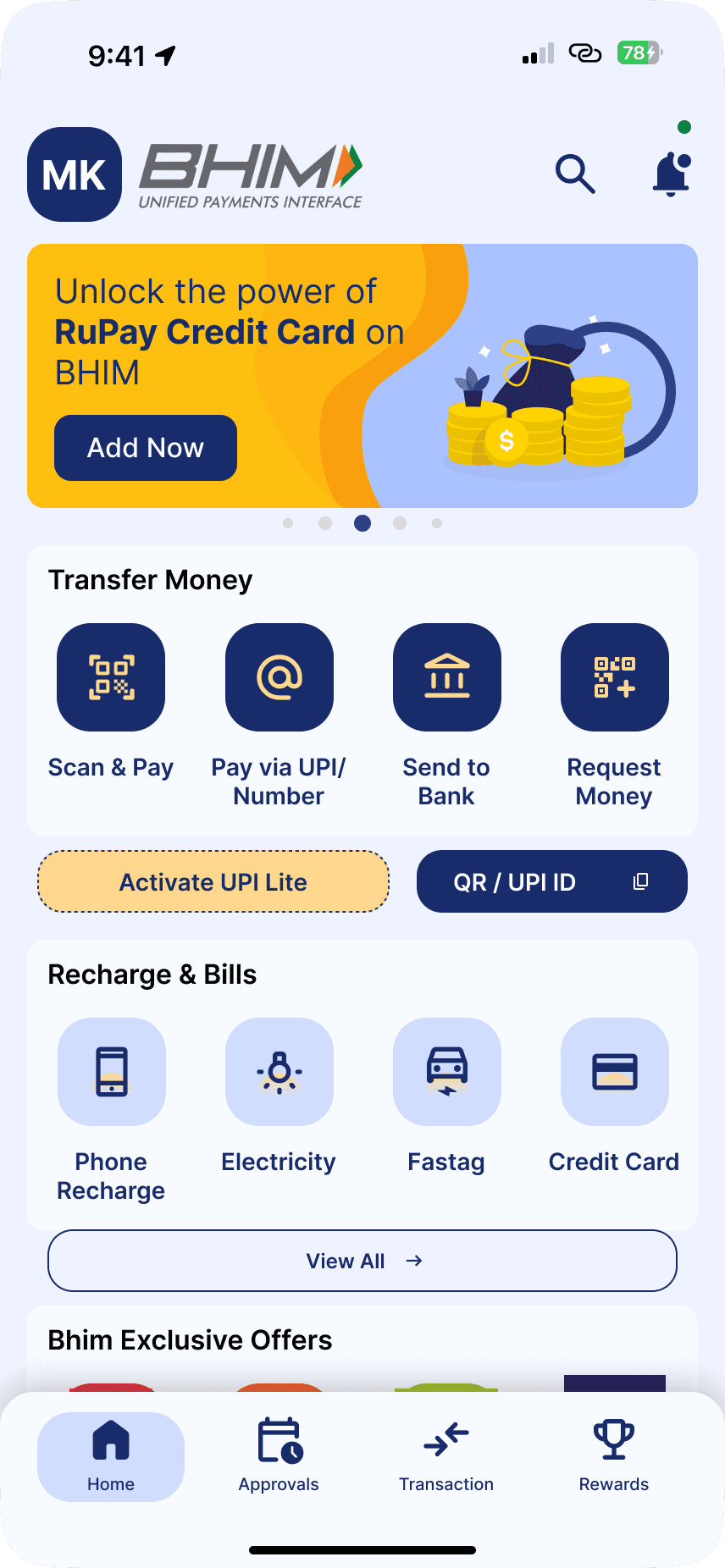Go to Rewards section
The image size is (725, 1568).
(x=613, y=1457)
